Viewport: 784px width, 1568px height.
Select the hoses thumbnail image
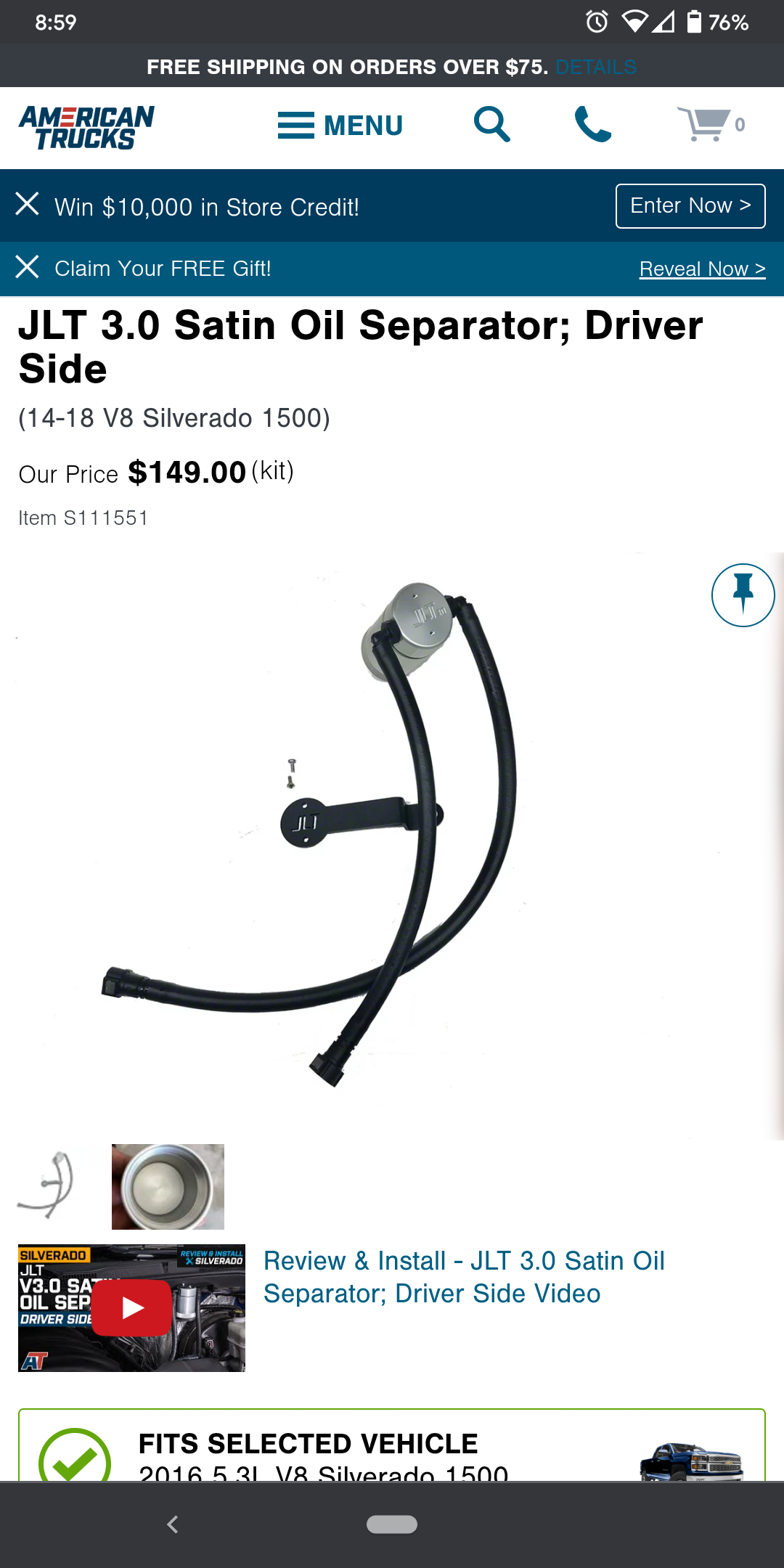point(48,1185)
